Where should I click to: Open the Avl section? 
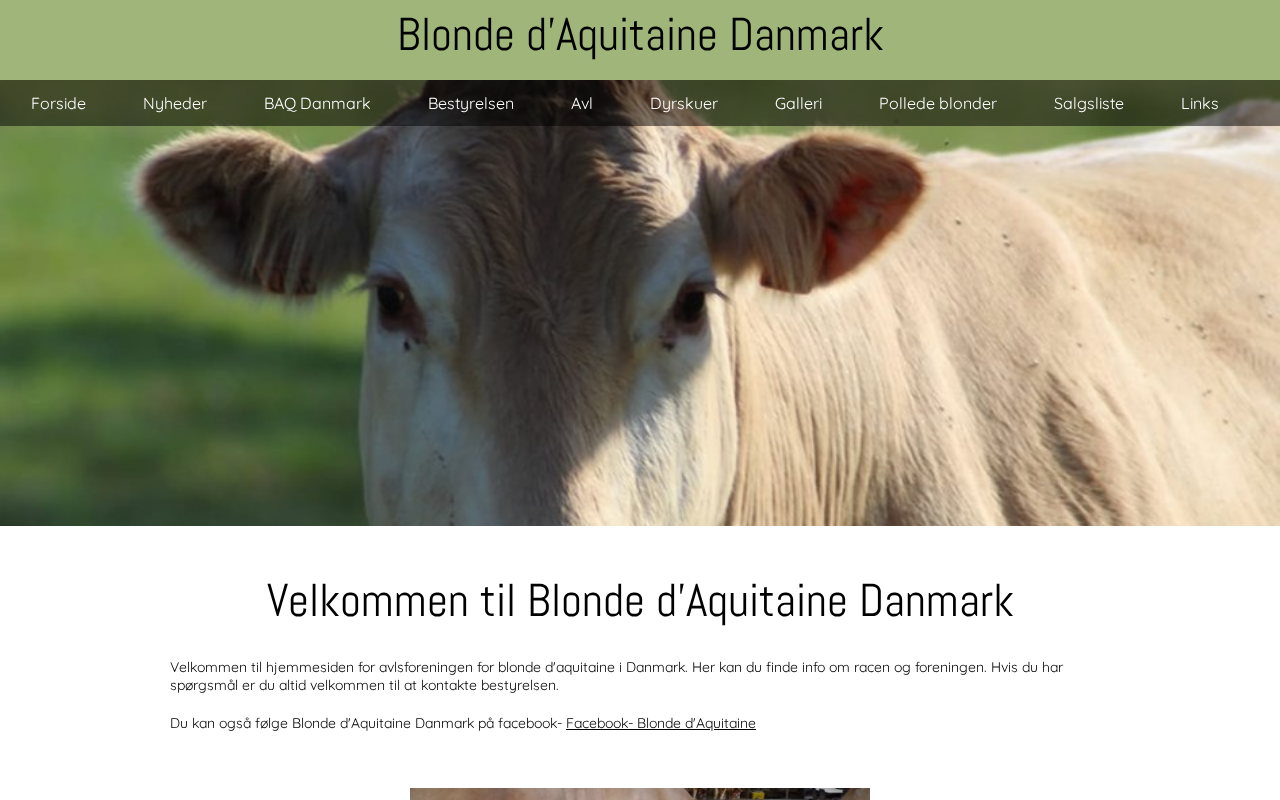point(582,103)
